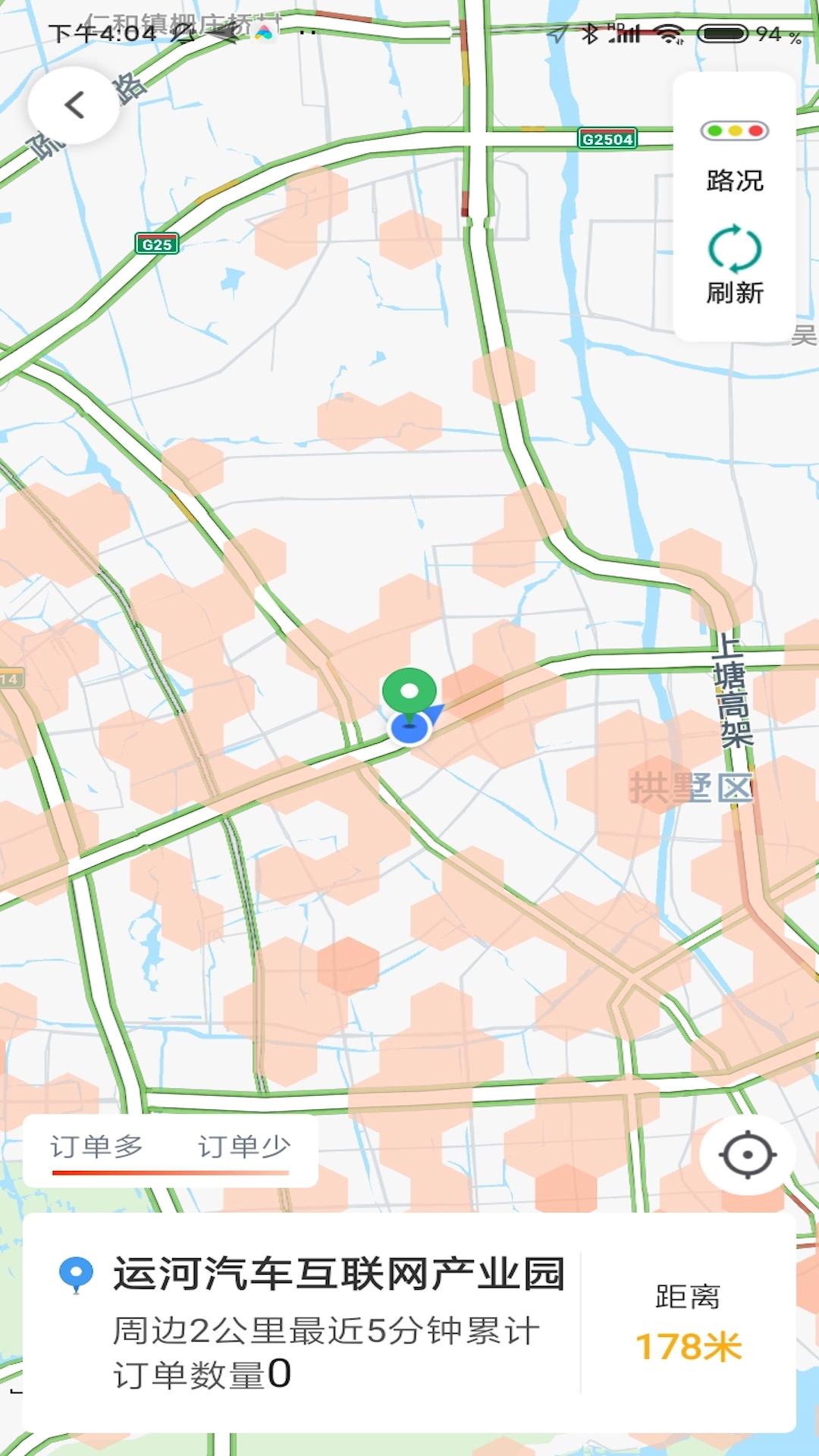Recenter map on my current location
The width and height of the screenshot is (819, 1456).
tap(747, 1155)
